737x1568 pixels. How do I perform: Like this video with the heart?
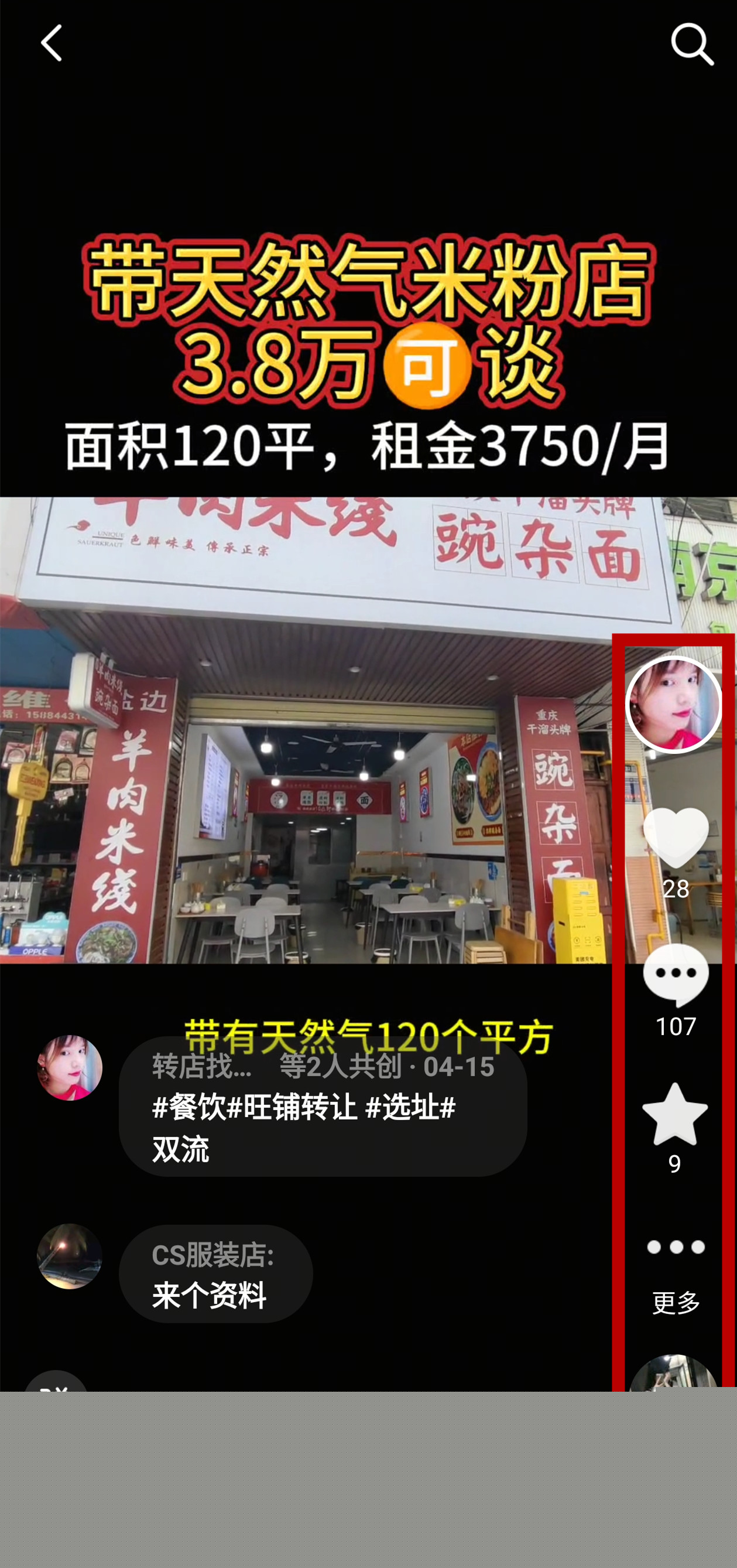point(676,839)
